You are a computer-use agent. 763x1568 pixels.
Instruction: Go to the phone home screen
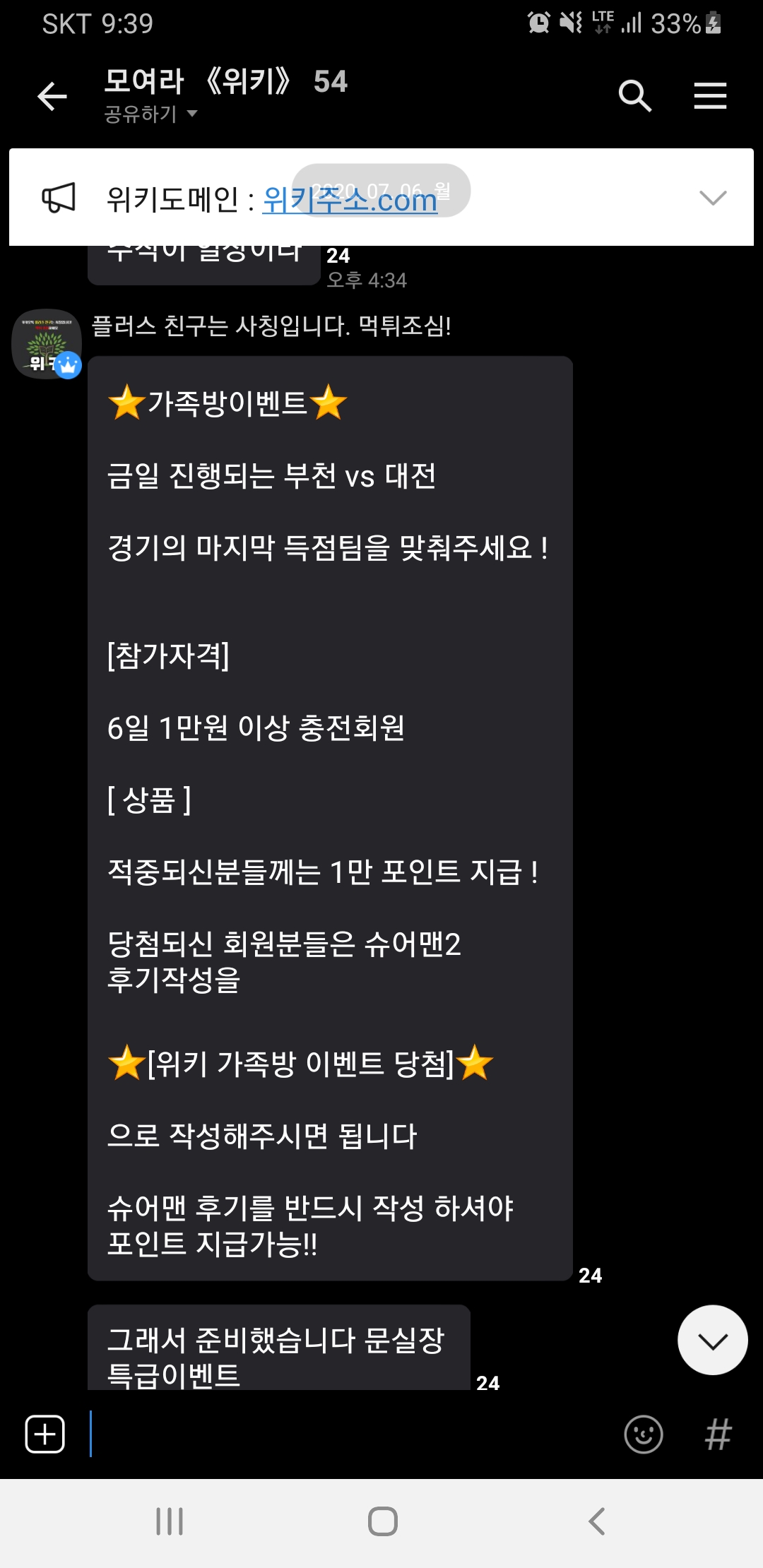pyautogui.click(x=382, y=1521)
